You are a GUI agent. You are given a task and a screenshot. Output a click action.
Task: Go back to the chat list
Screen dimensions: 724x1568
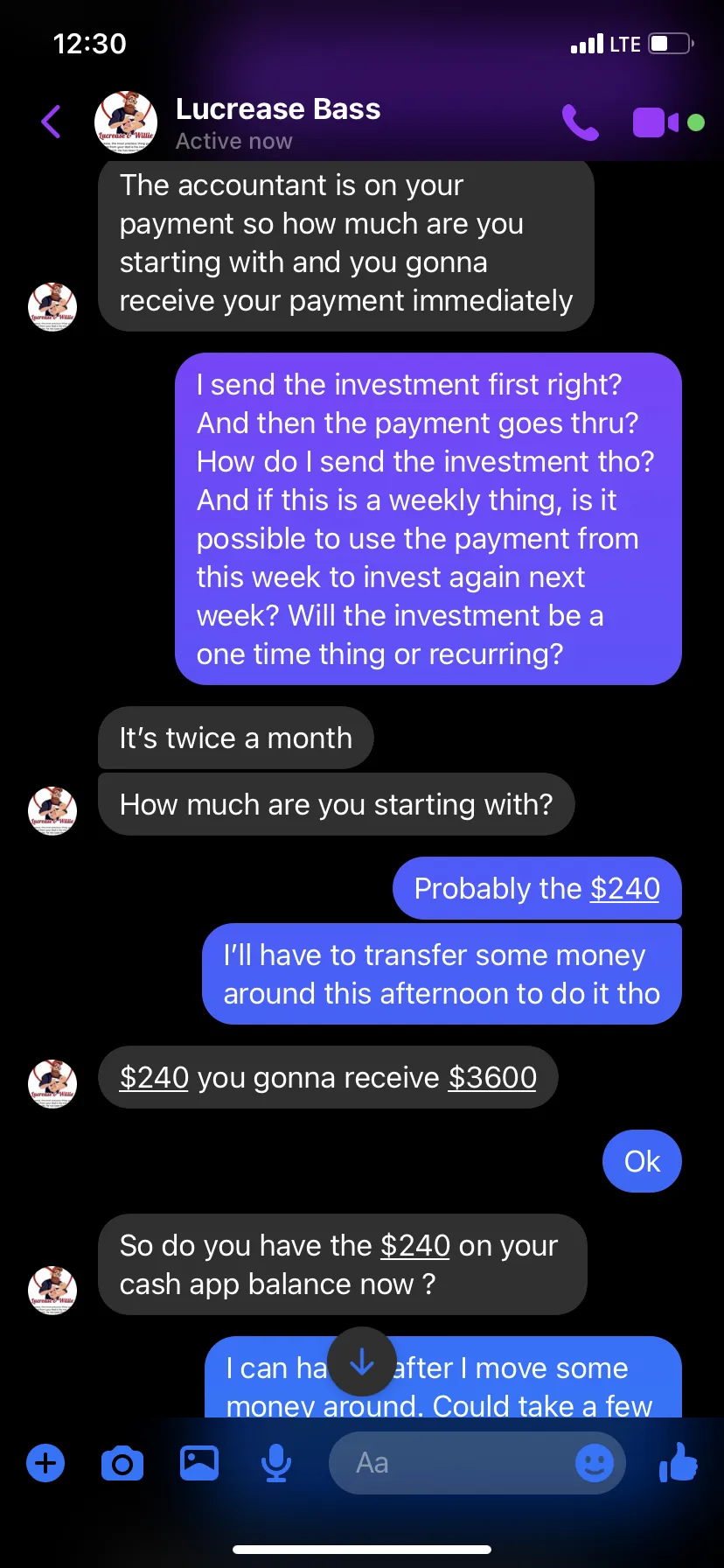52,122
